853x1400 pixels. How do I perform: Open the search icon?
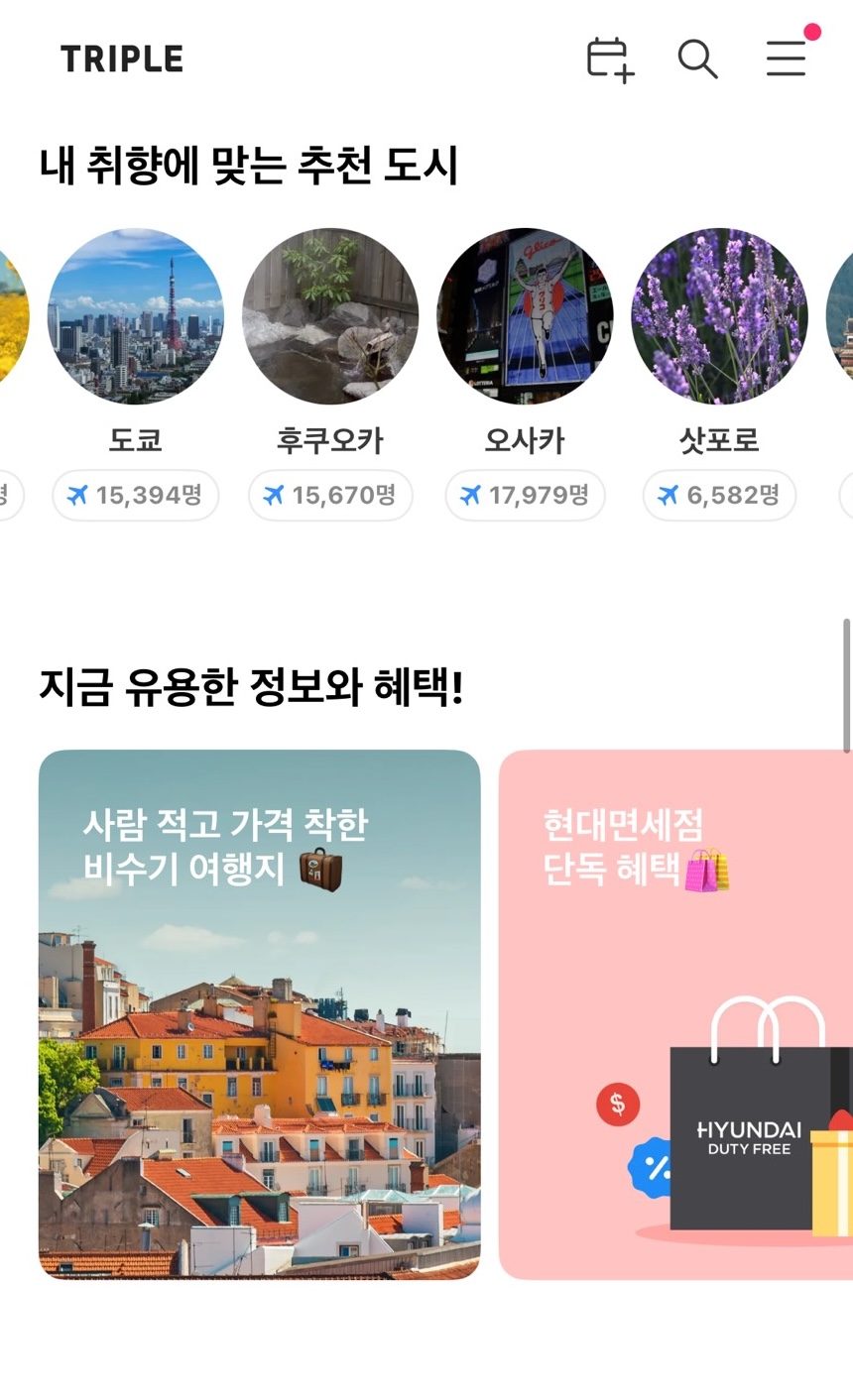[697, 59]
